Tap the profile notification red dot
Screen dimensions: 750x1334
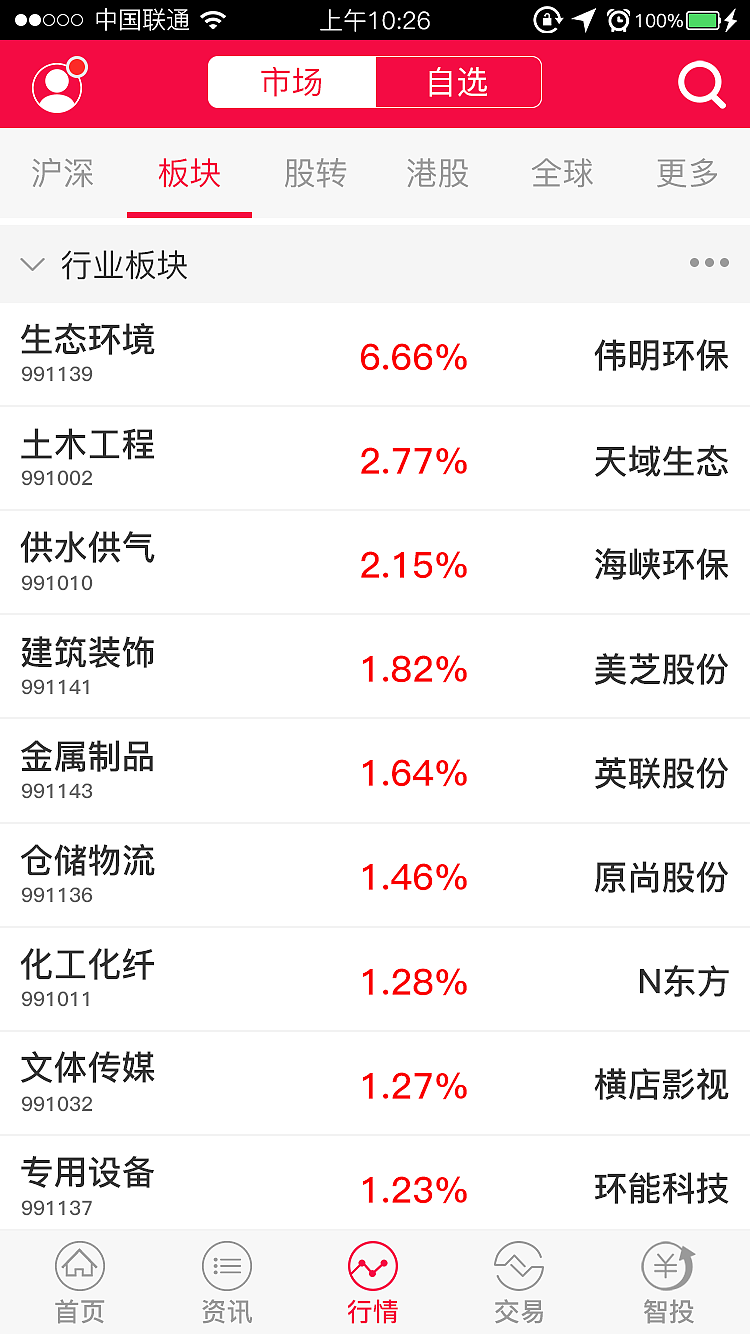point(78,65)
